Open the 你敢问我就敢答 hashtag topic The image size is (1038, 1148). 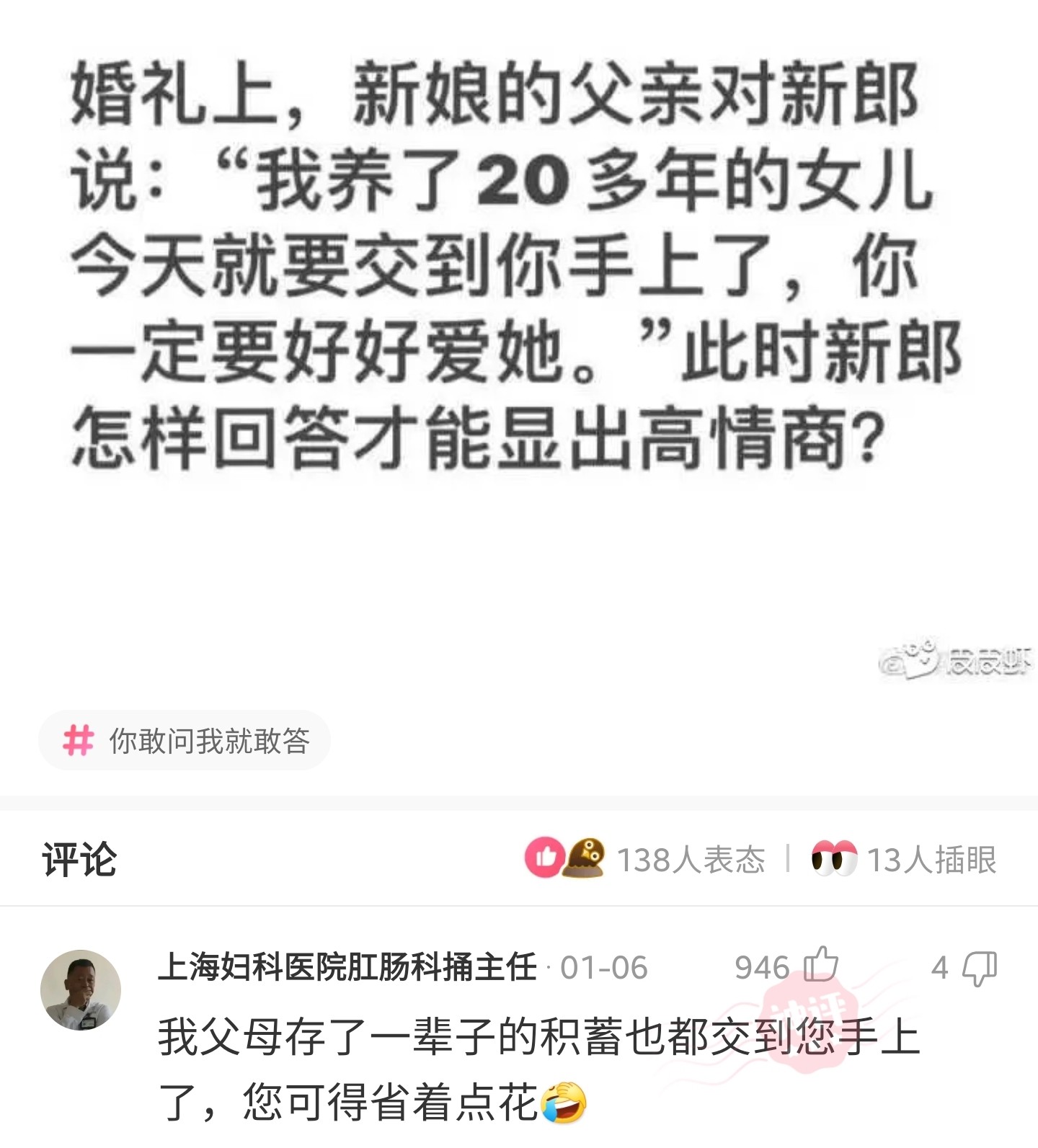coord(185,741)
